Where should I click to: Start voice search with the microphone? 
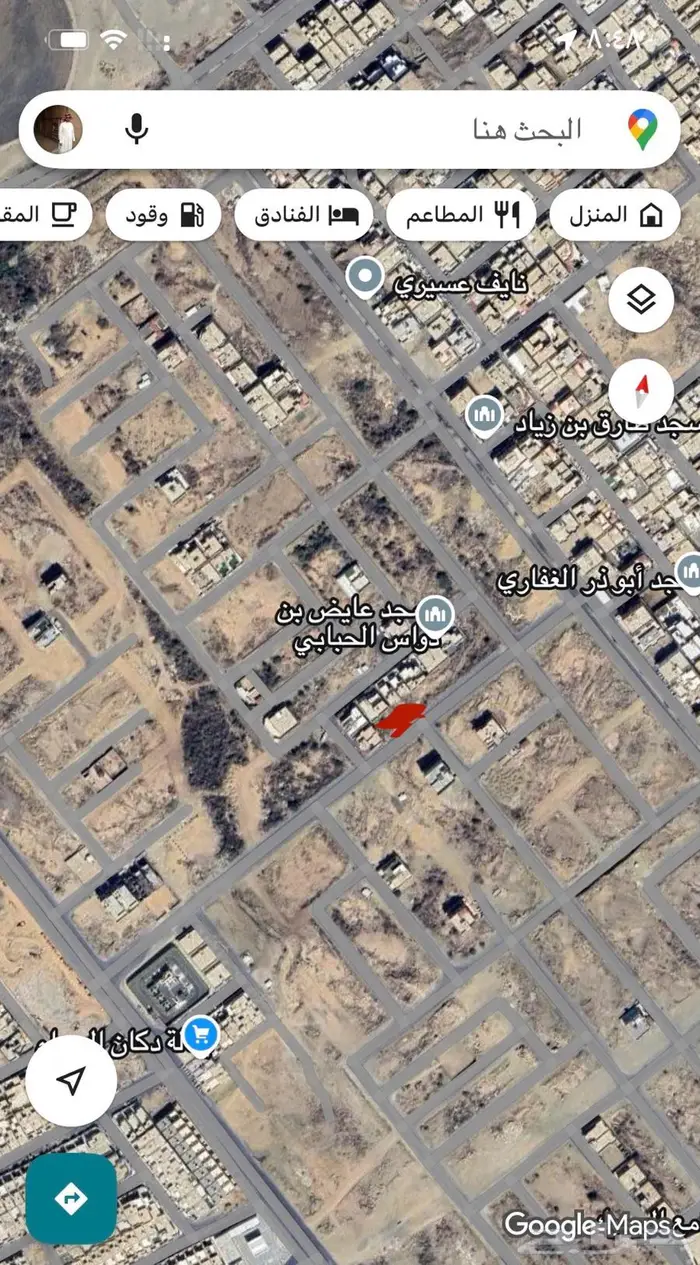[x=137, y=129]
